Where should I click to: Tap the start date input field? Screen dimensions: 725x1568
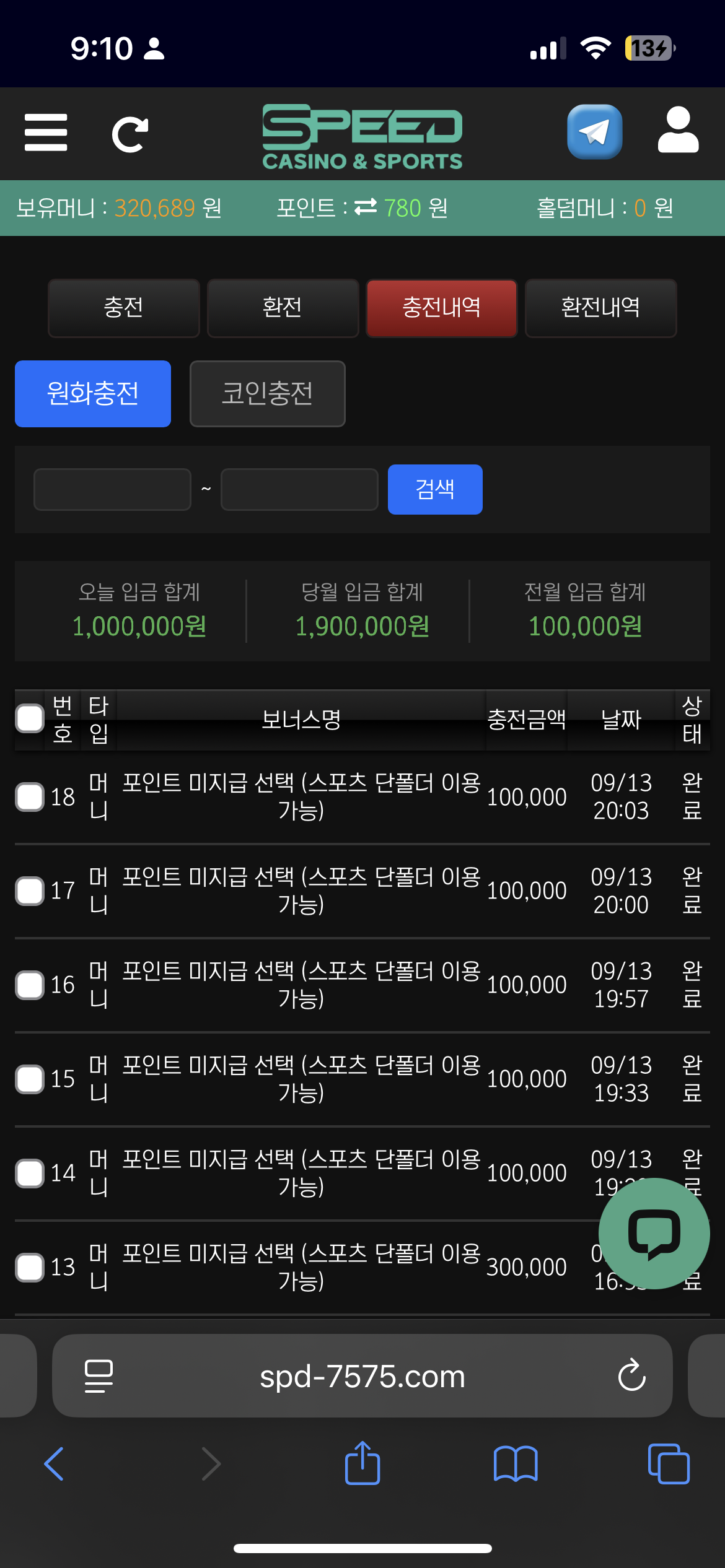[112, 489]
